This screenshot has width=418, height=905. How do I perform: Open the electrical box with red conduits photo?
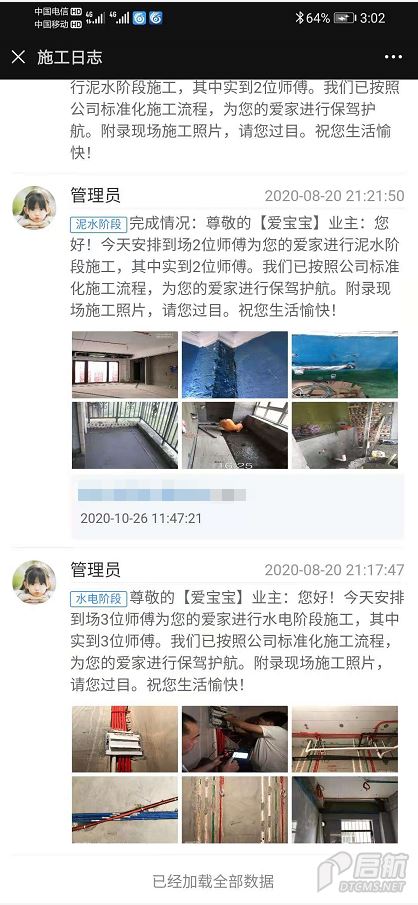click(x=125, y=739)
